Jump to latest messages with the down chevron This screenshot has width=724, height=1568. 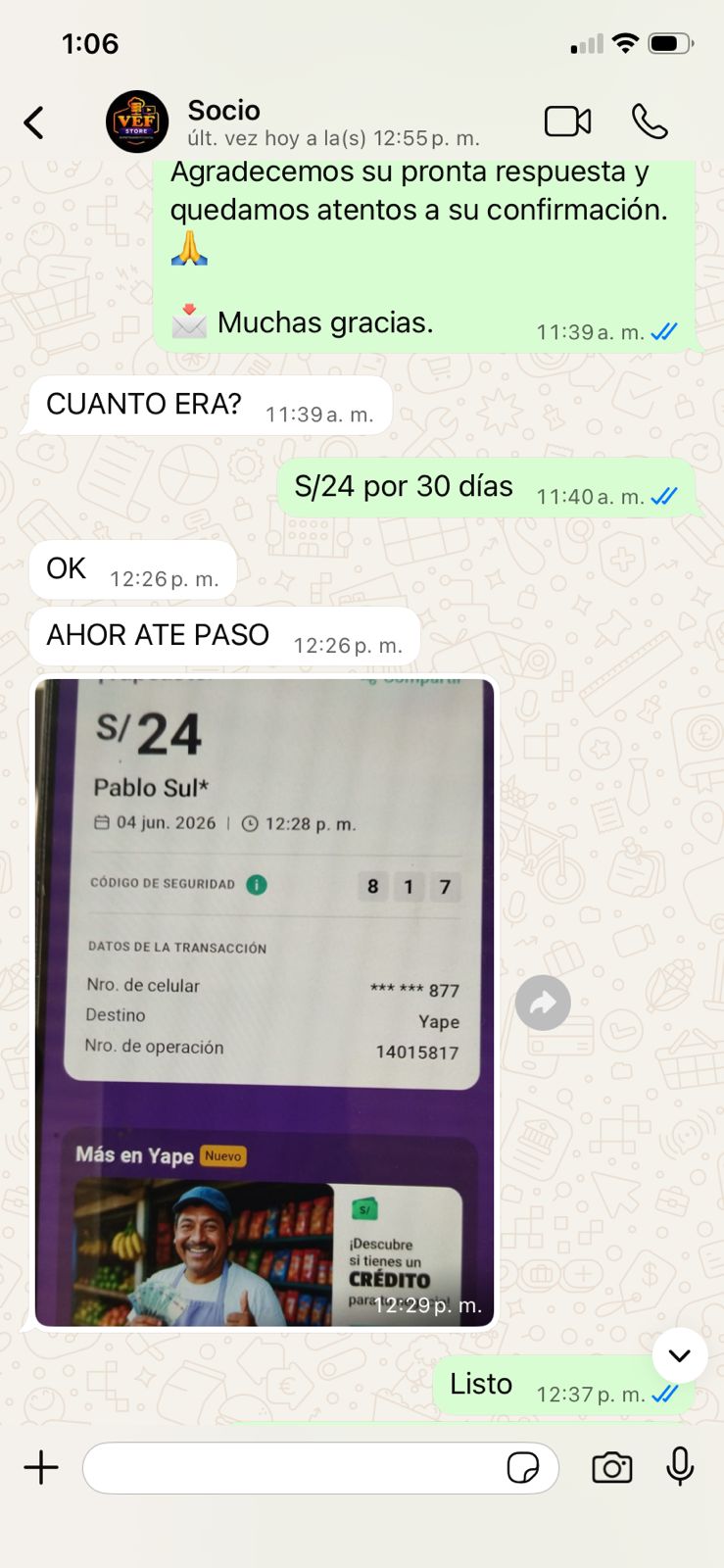(680, 1355)
